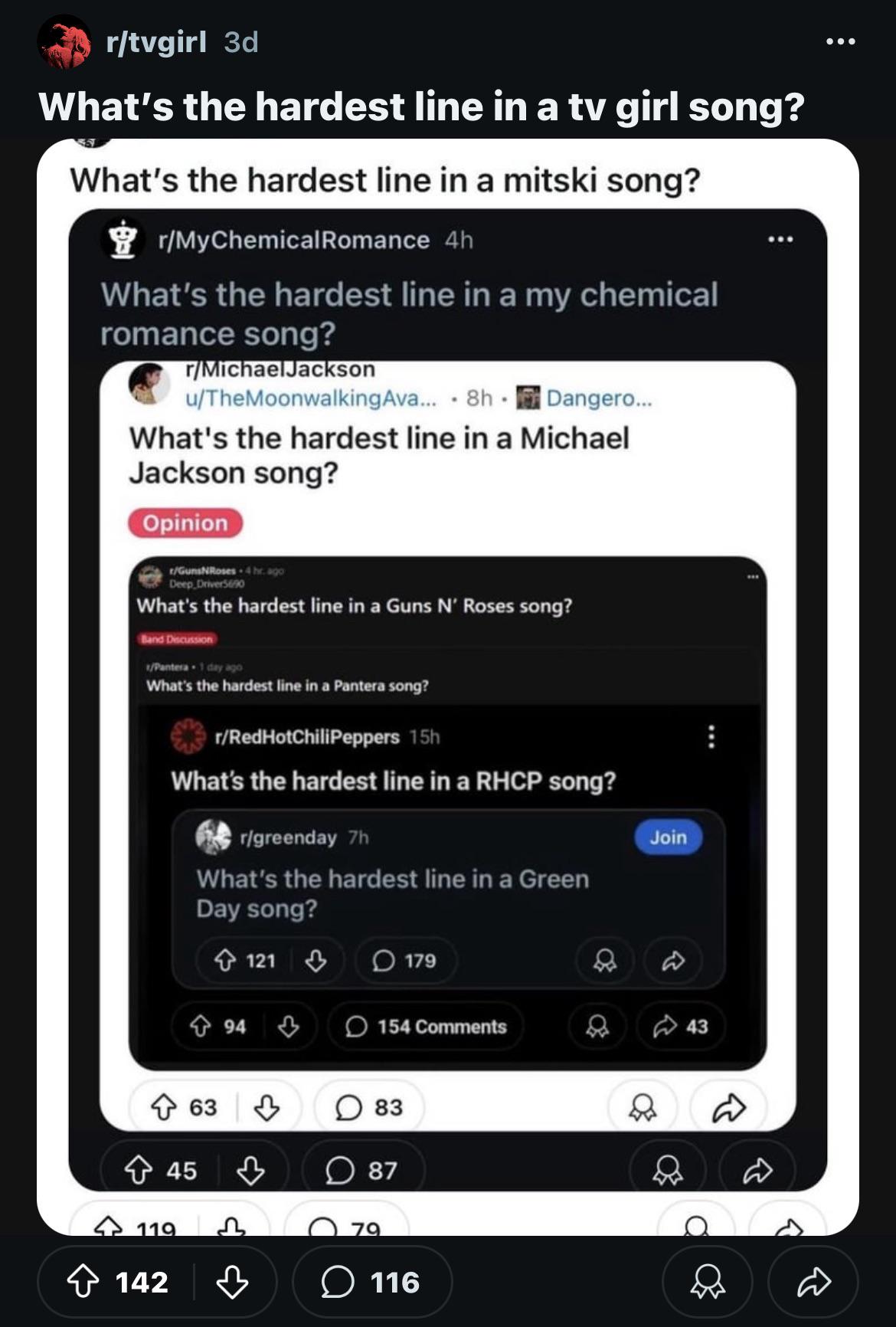The width and height of the screenshot is (896, 1327).
Task: Open the post overflow menu
Action: pyautogui.click(x=841, y=42)
